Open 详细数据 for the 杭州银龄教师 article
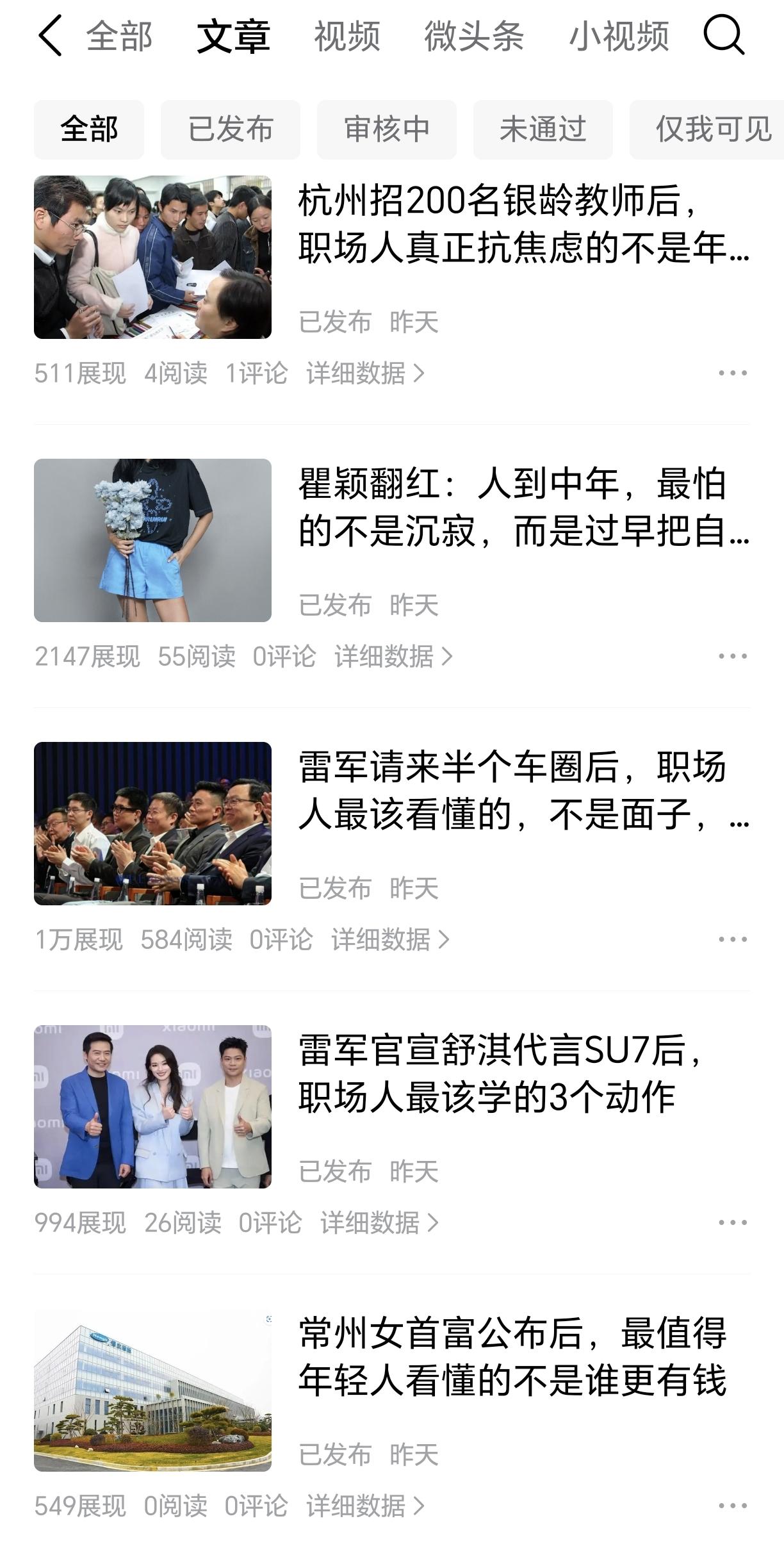 [356, 370]
